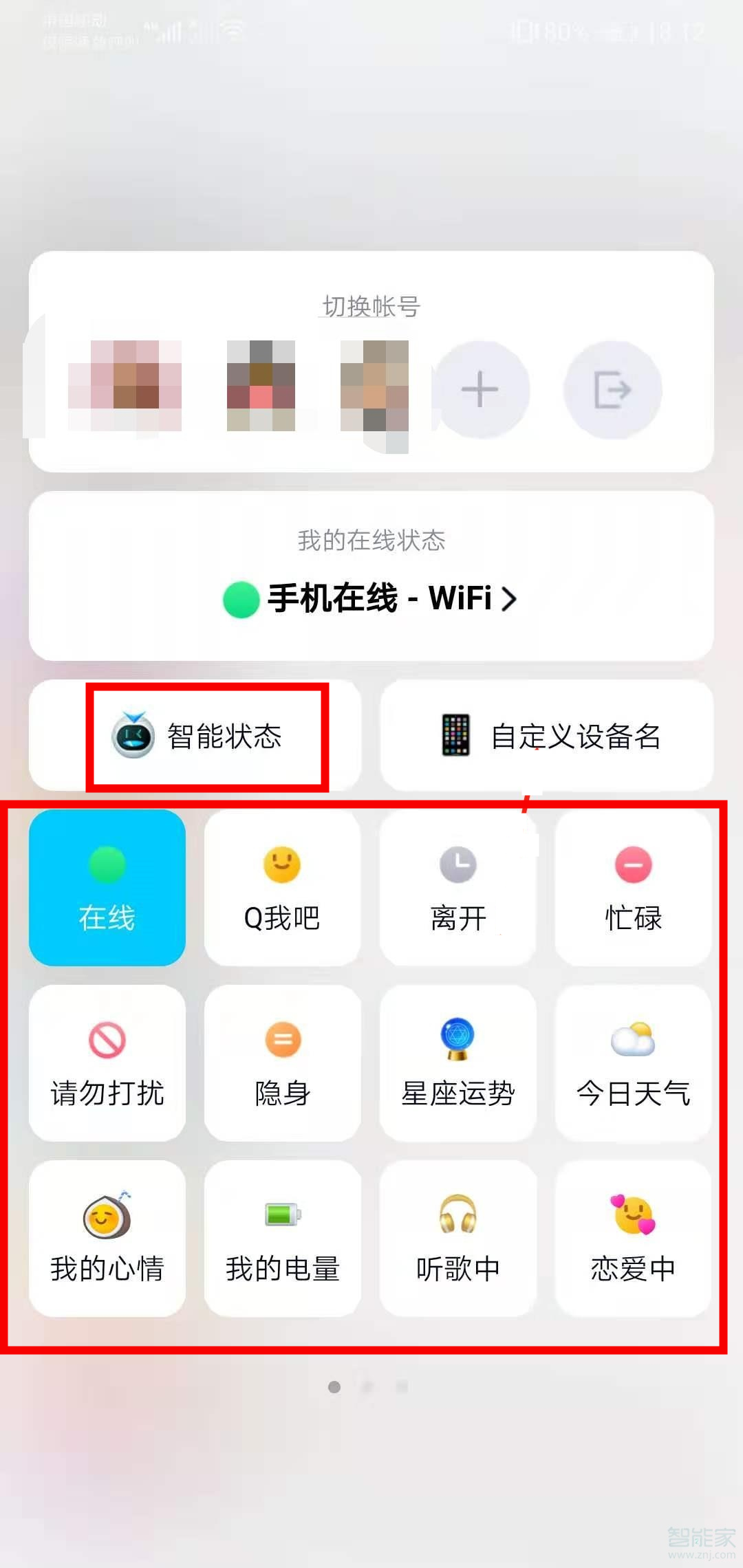Enable the 恋爱中 in-love status
Viewport: 743px width, 1568px height.
click(632, 1238)
